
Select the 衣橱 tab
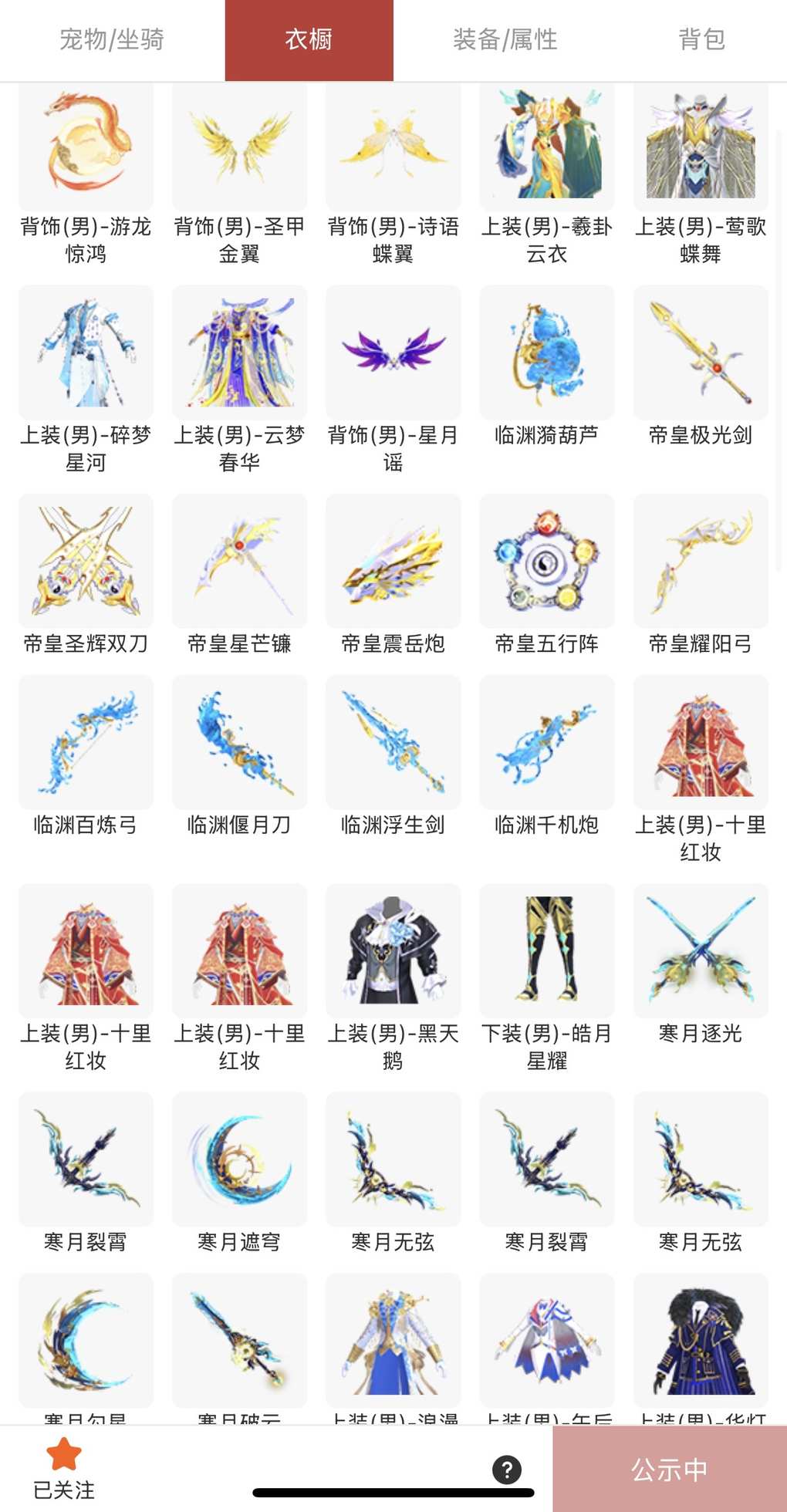pos(309,39)
